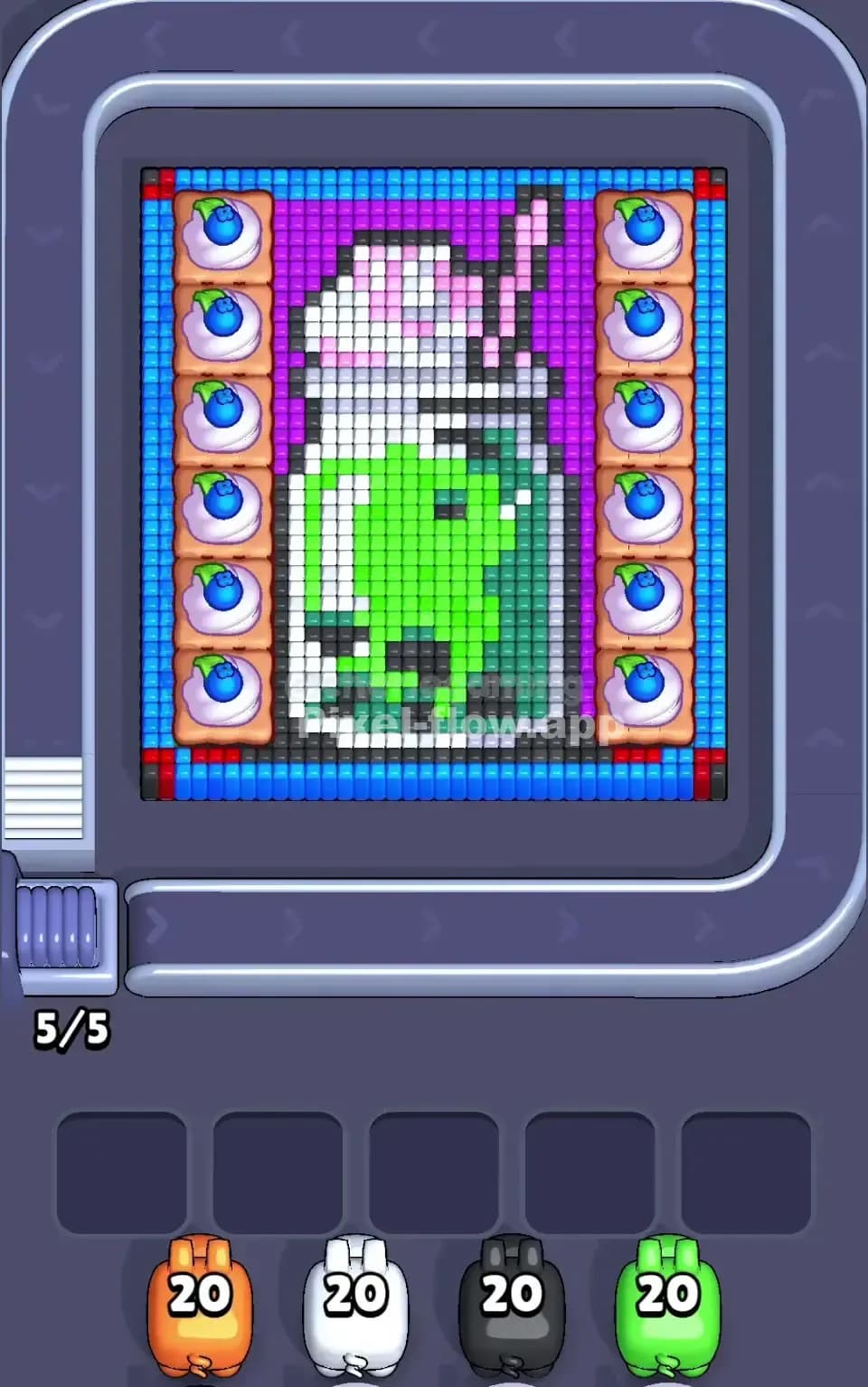Pick the topmost blueberry toast on the left column
The image size is (868, 1387).
[x=222, y=235]
